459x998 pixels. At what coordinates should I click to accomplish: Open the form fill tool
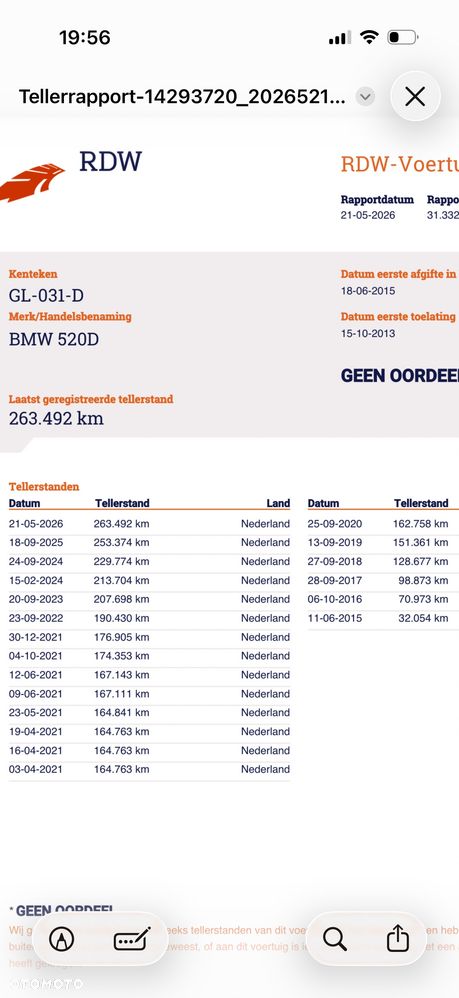click(132, 939)
